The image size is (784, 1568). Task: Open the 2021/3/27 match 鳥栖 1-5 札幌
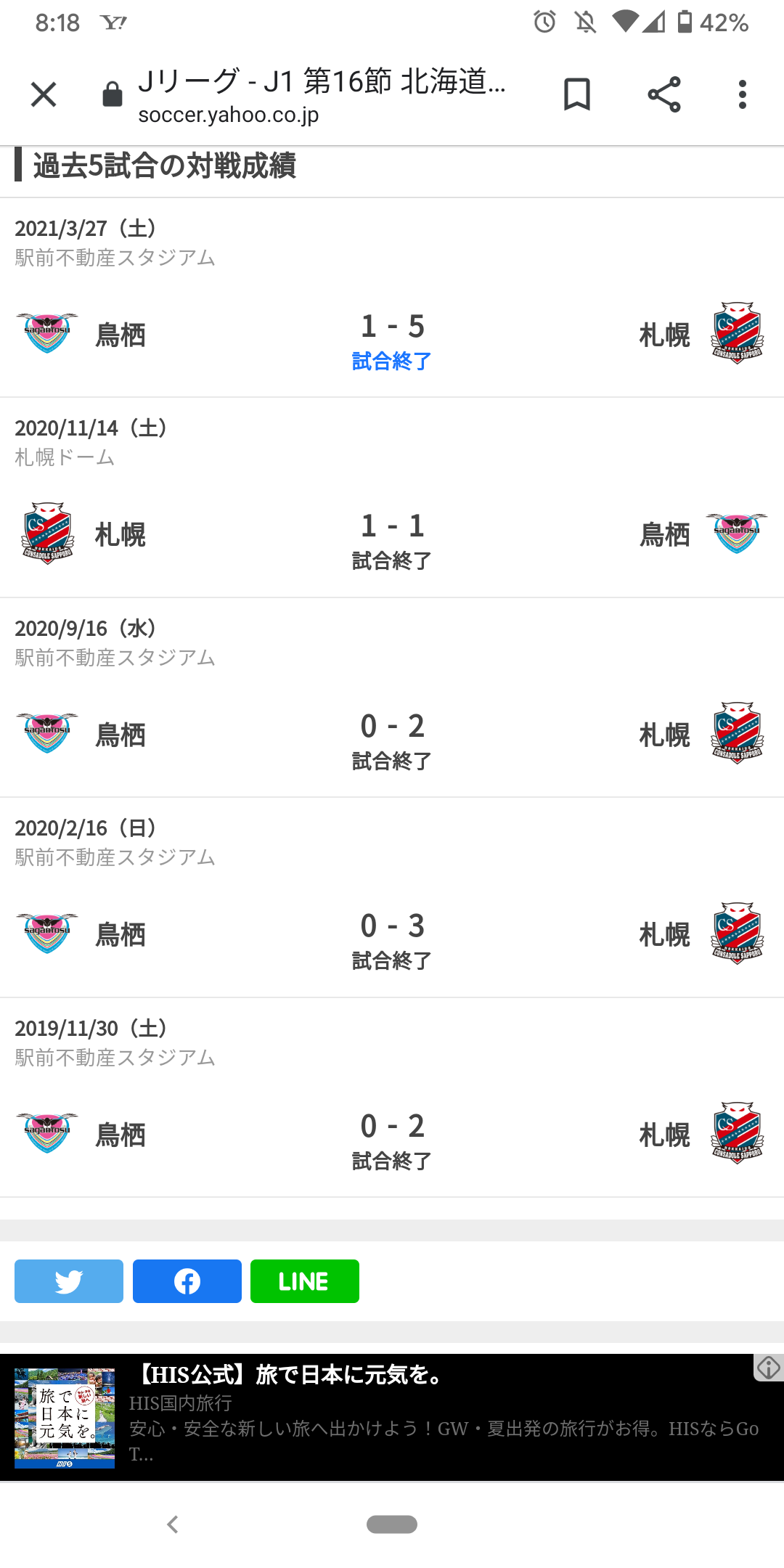point(392,298)
